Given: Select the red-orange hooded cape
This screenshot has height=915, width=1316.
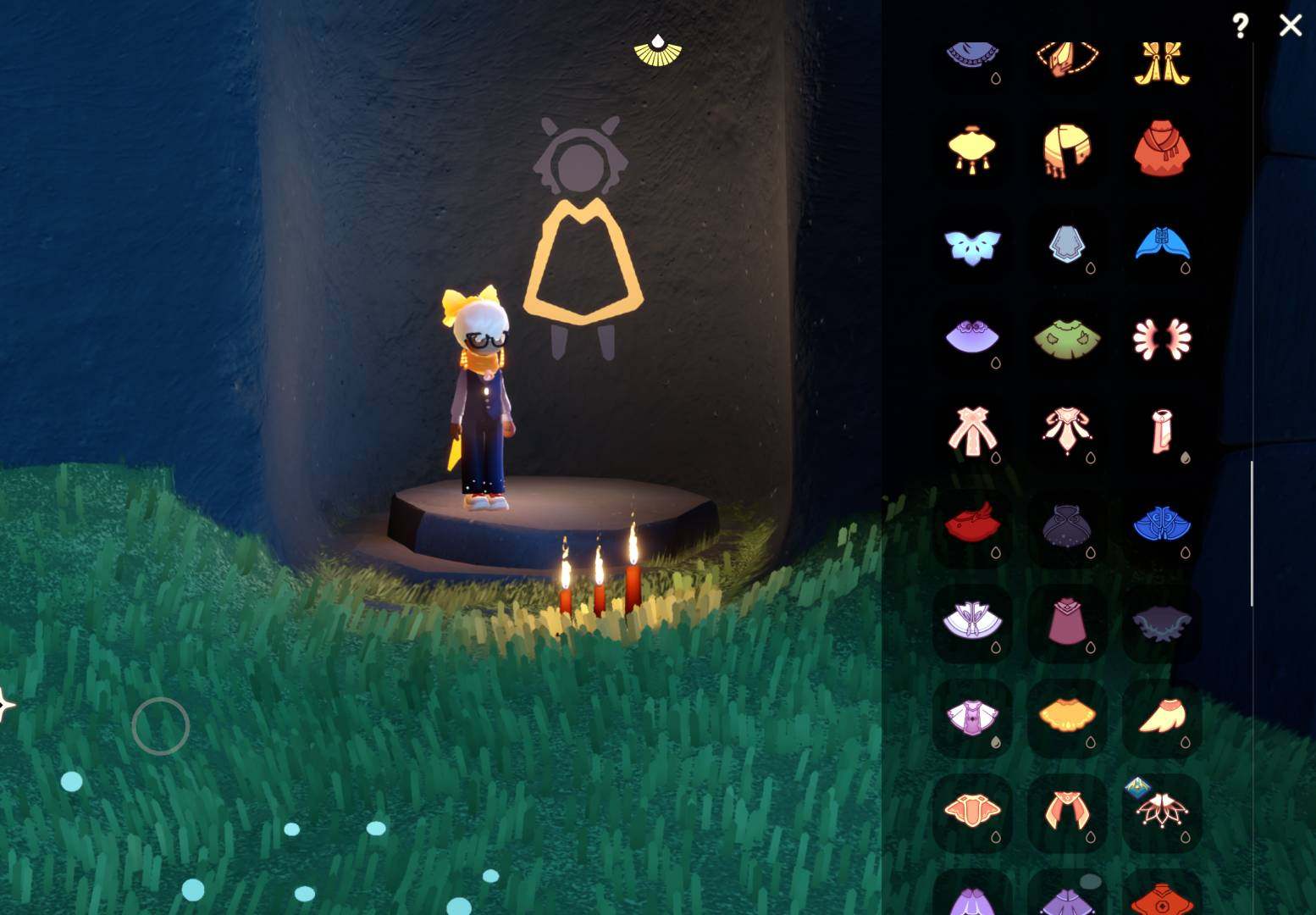Looking at the screenshot, I should [x=1162, y=150].
